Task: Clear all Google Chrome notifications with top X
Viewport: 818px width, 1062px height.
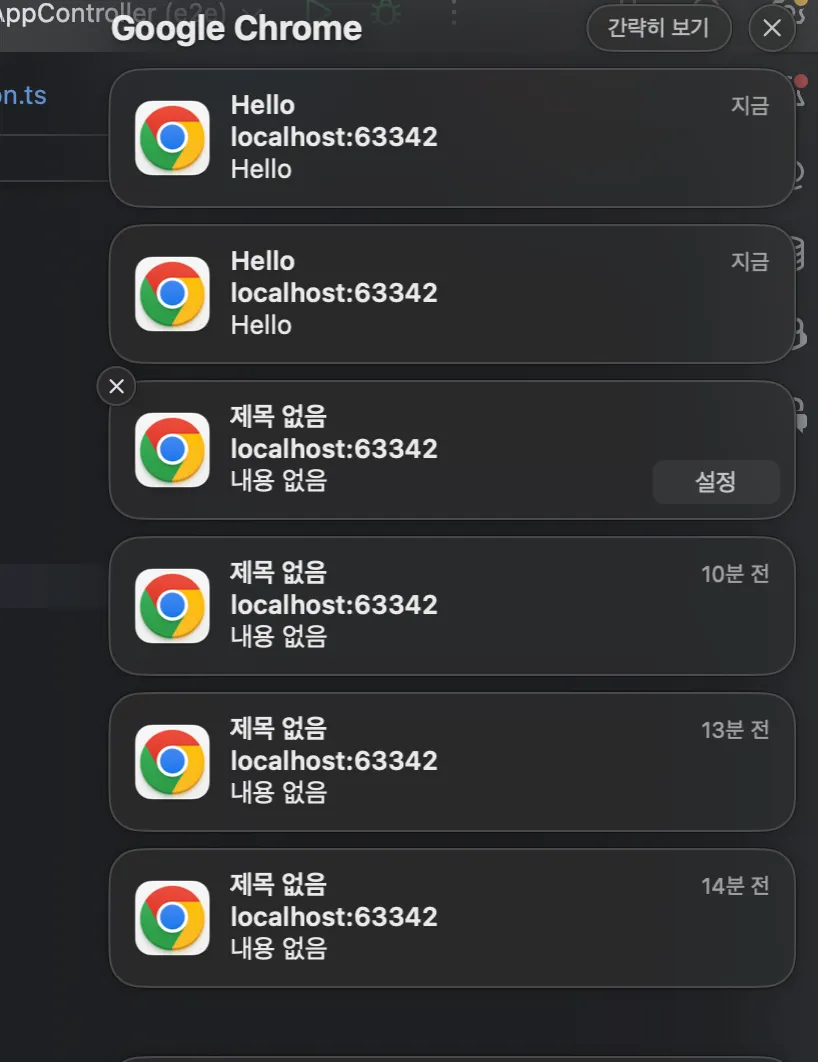Action: [x=771, y=28]
